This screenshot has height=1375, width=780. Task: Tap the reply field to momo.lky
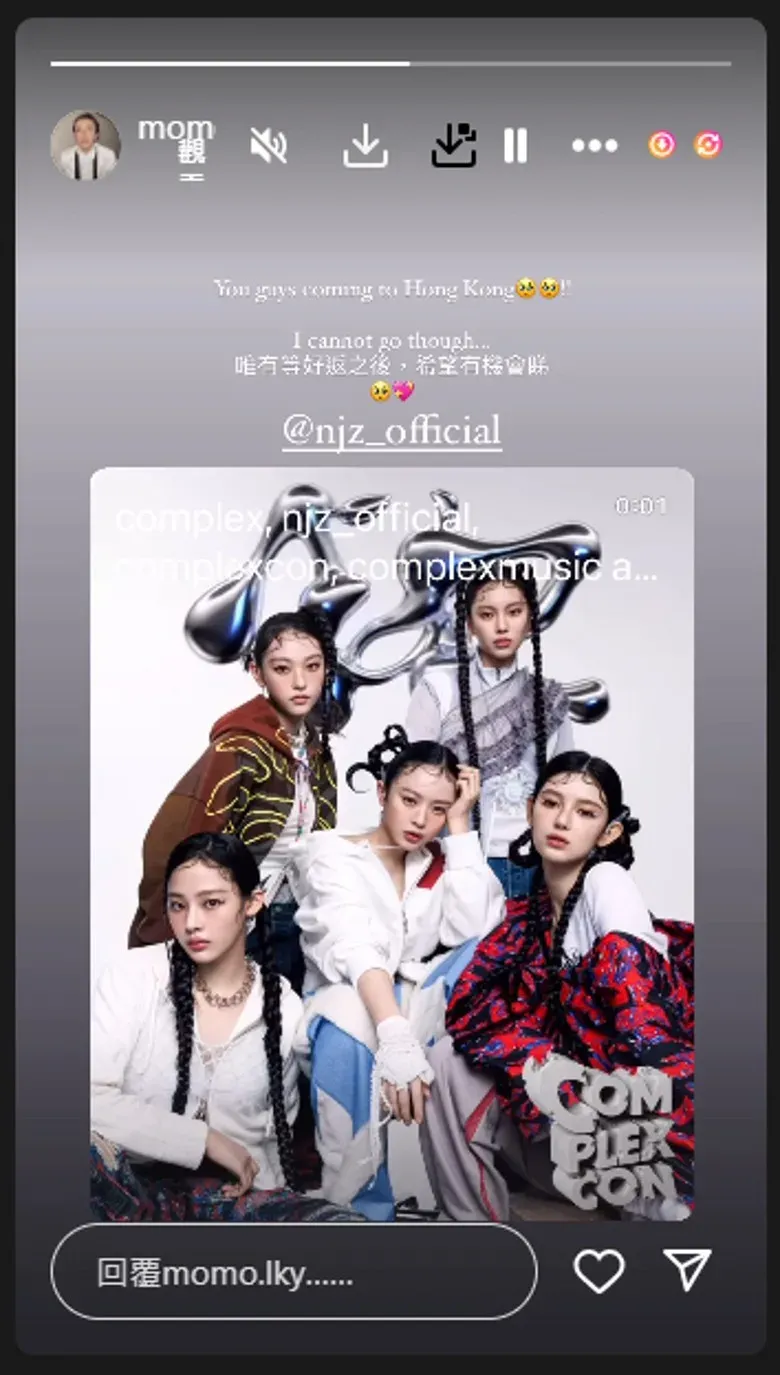click(293, 1271)
